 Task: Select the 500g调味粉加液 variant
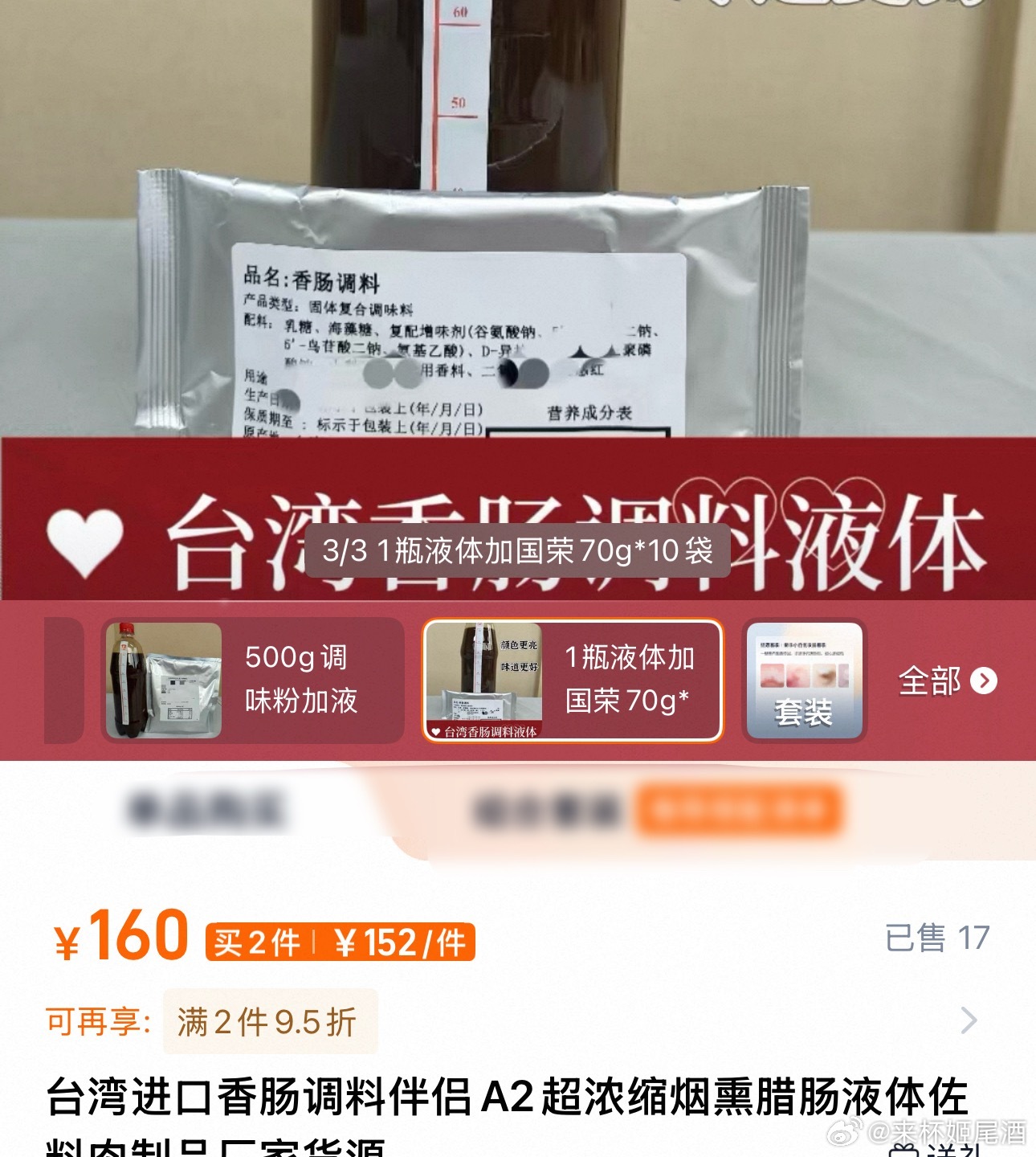coord(253,680)
